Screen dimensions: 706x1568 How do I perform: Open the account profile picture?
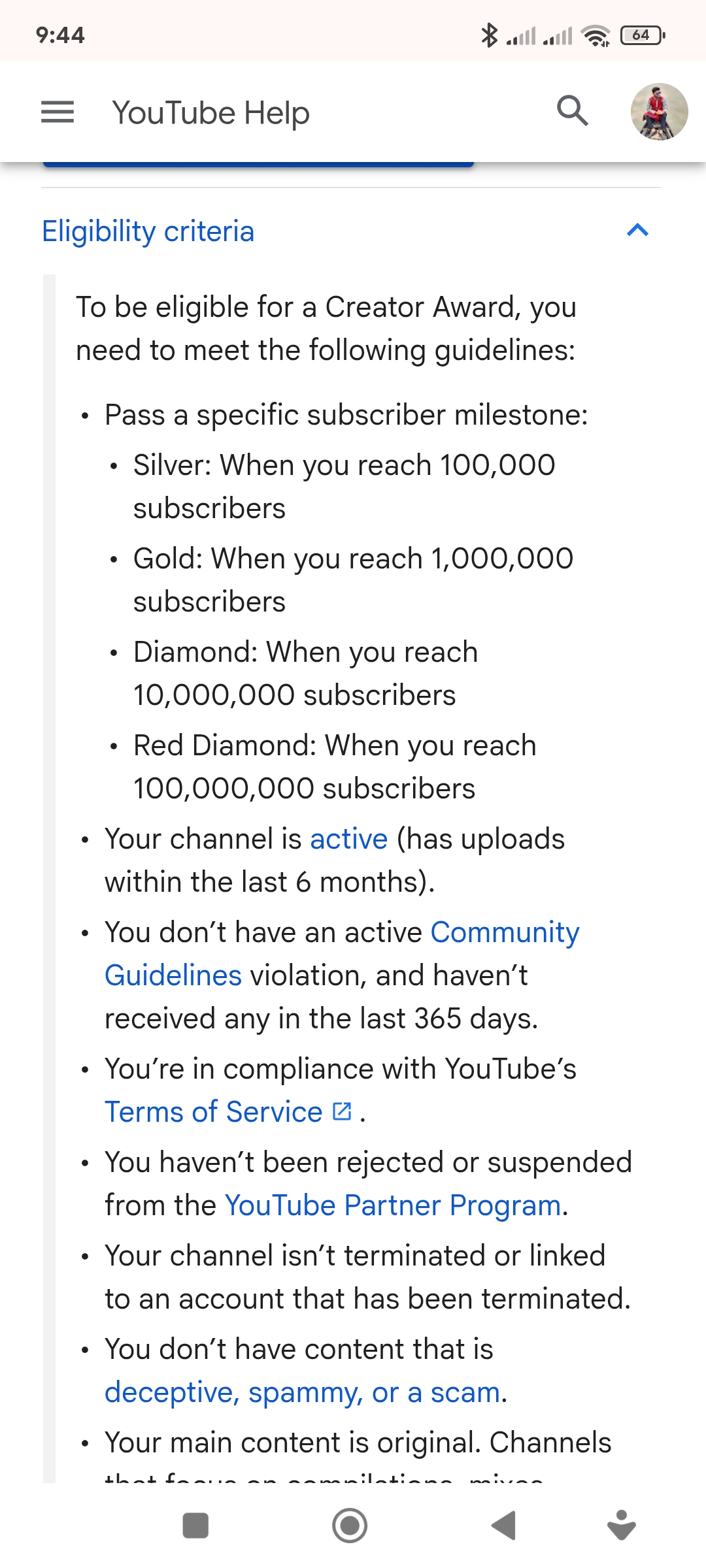click(x=658, y=112)
